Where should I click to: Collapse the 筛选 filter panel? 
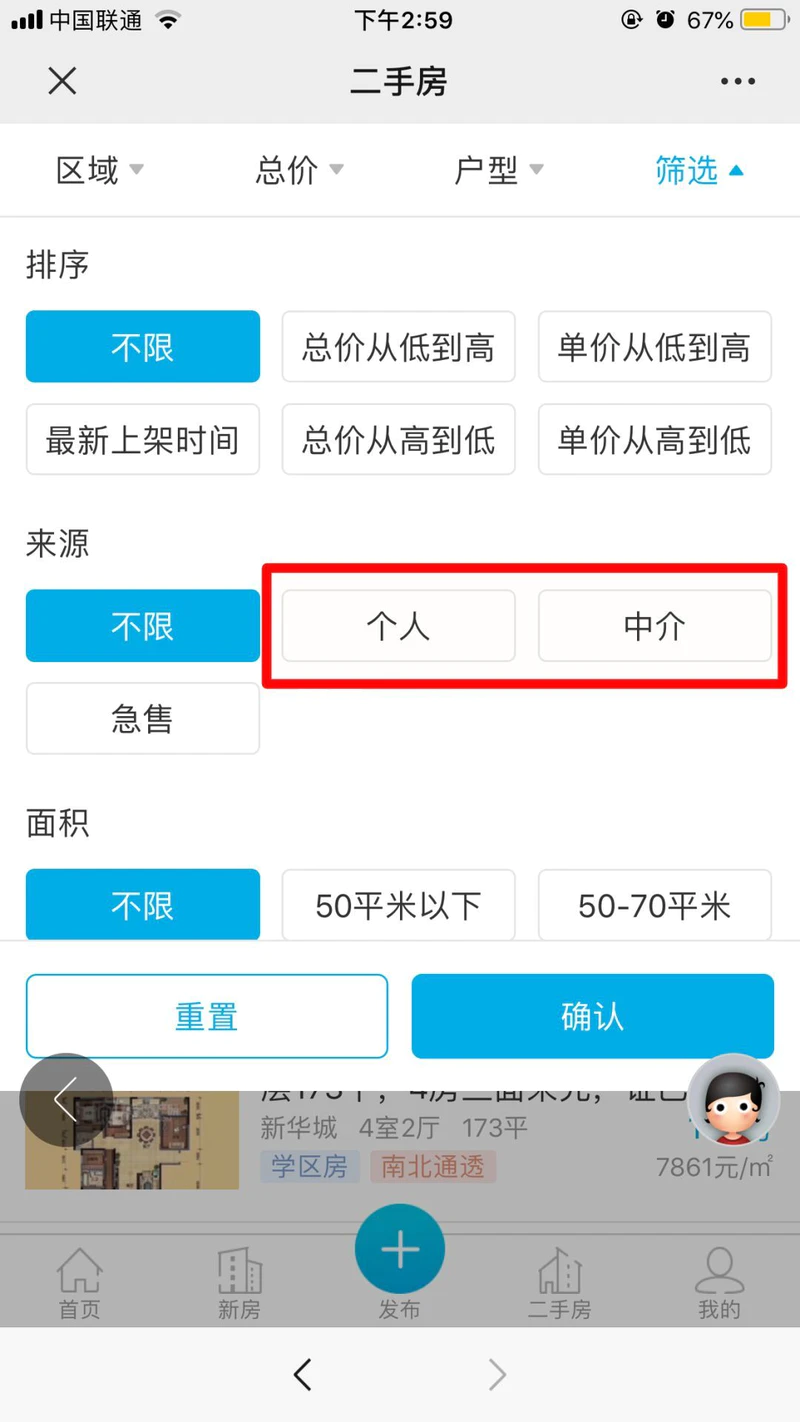(x=699, y=171)
